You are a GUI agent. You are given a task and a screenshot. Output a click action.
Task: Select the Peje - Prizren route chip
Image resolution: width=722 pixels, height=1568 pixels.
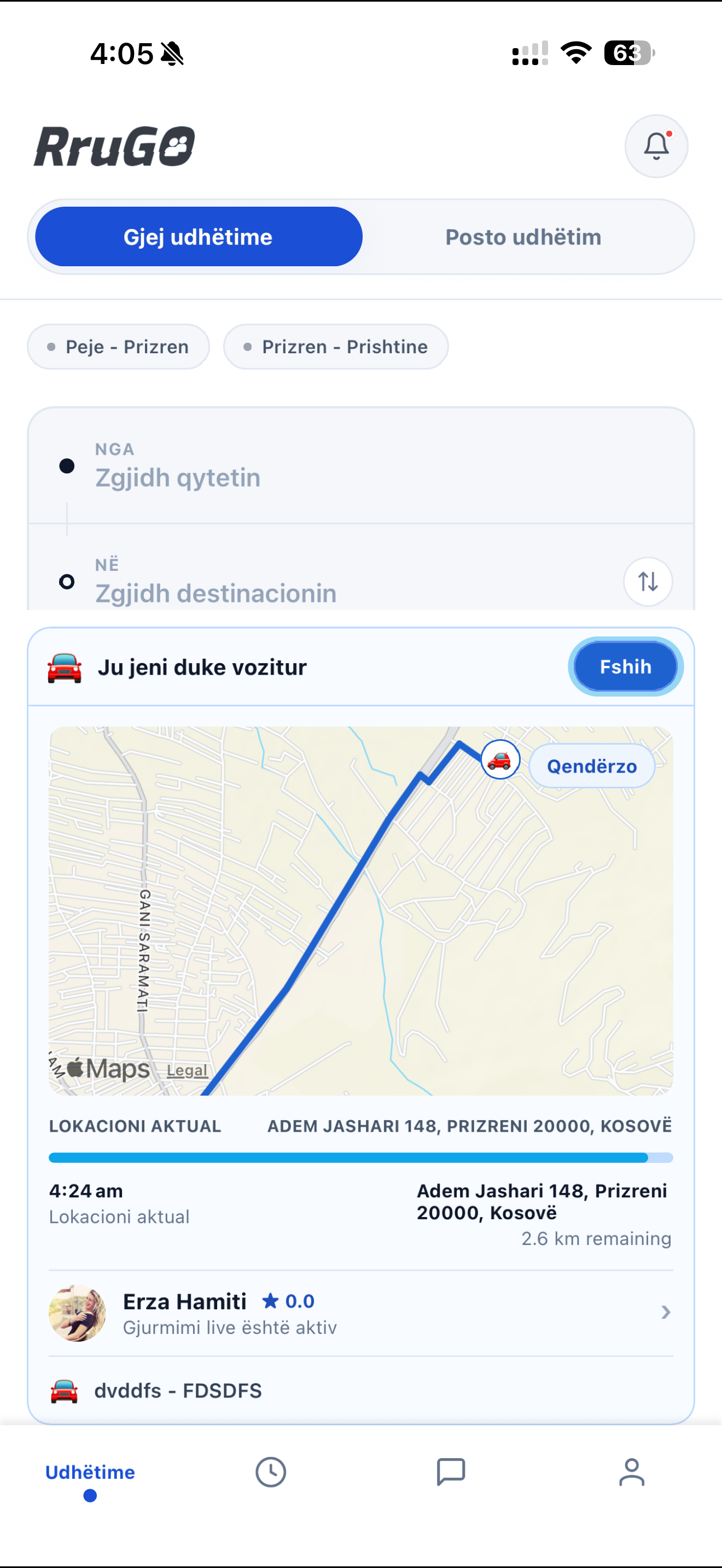coord(119,347)
